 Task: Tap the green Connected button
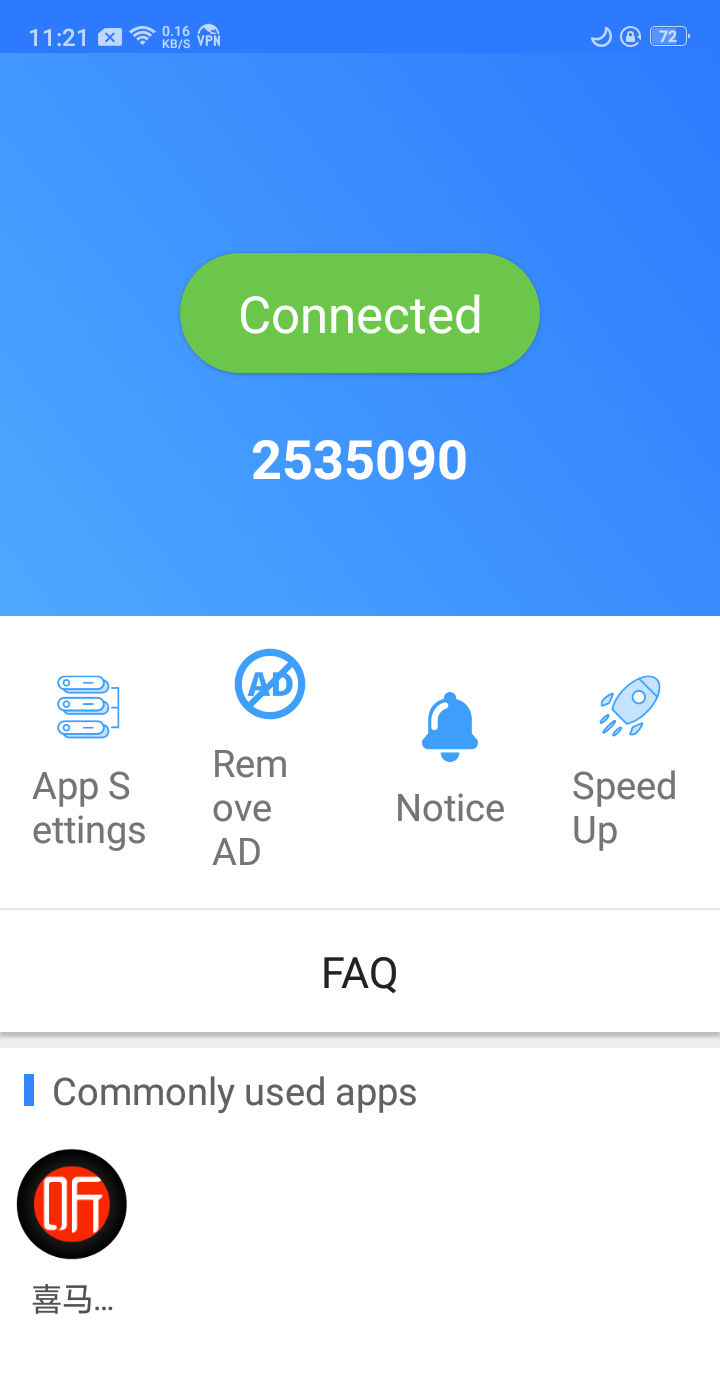click(x=360, y=314)
